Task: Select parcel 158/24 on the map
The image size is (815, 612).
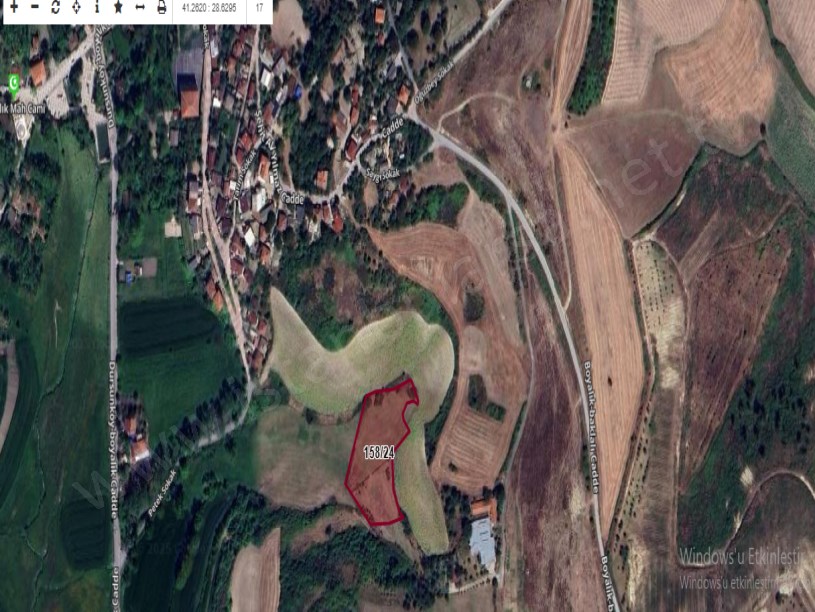Action: 380,453
